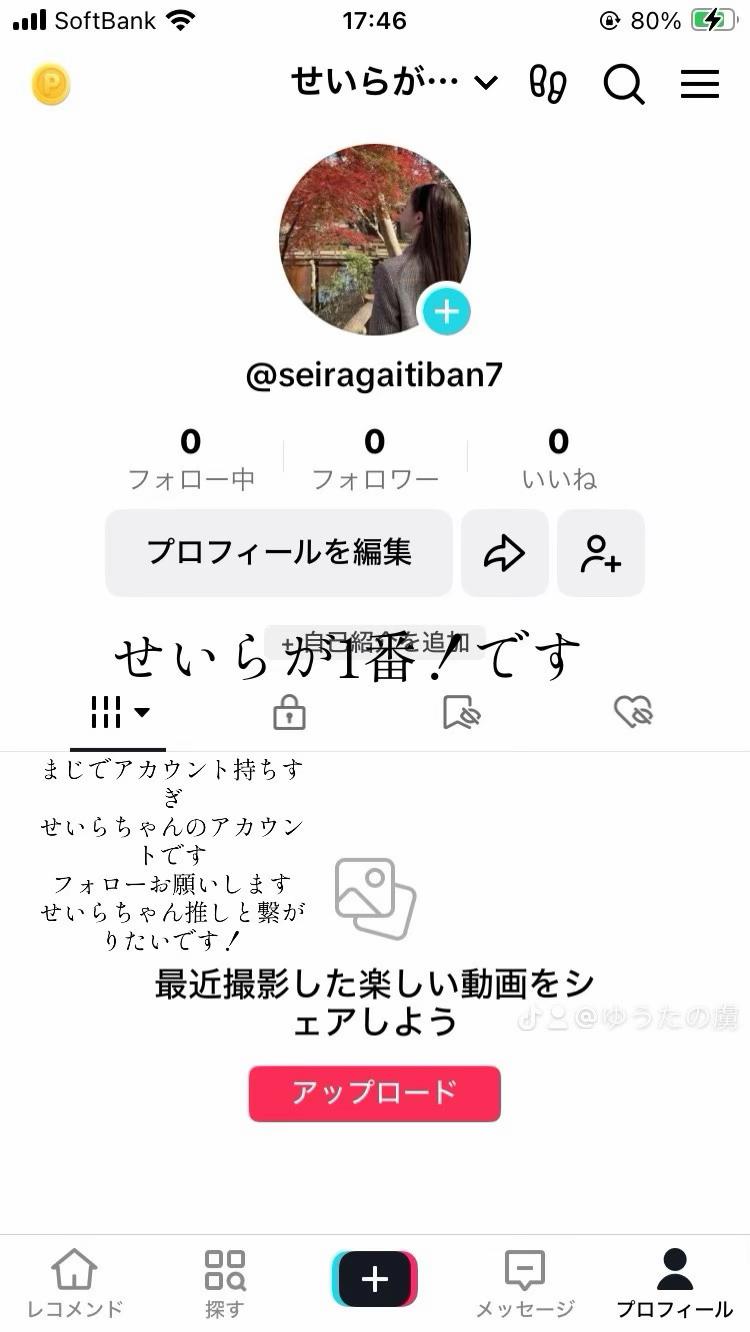Viewport: 750px width, 1332px height.
Task: Open the coin rewards icon
Action: [x=50, y=84]
